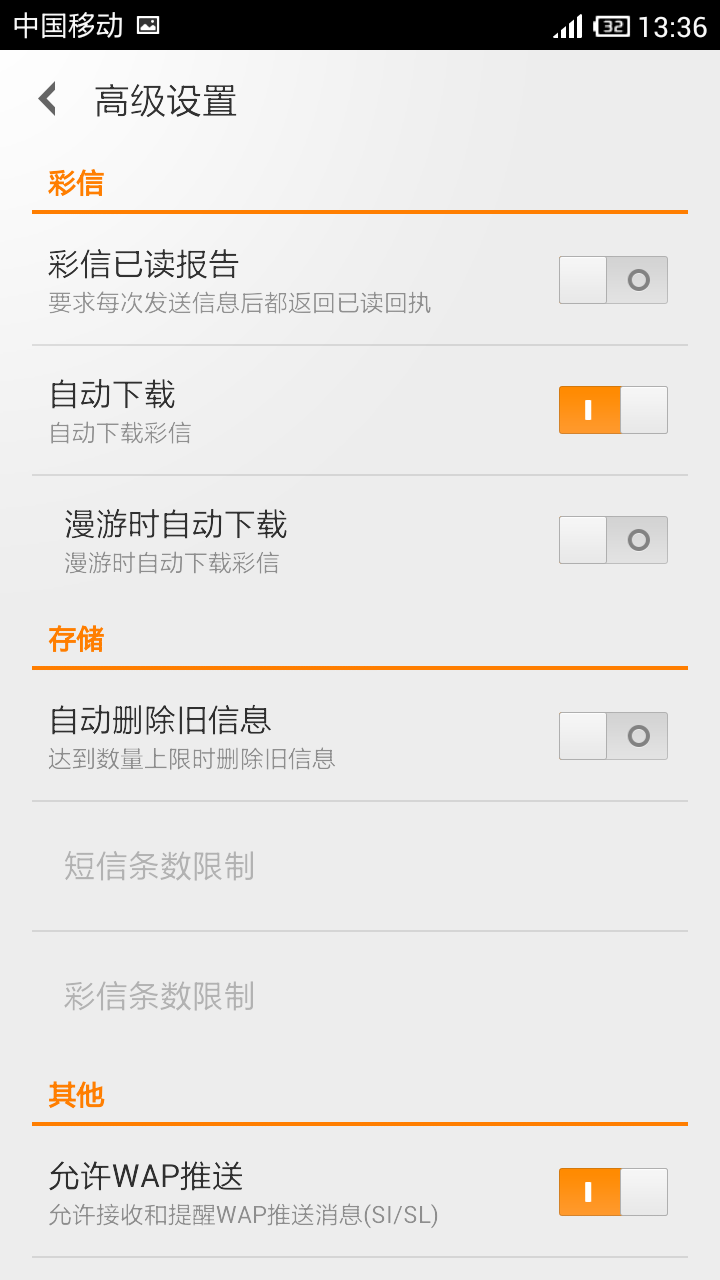
Task: Turn off 允许WAP推送
Action: tap(612, 1191)
